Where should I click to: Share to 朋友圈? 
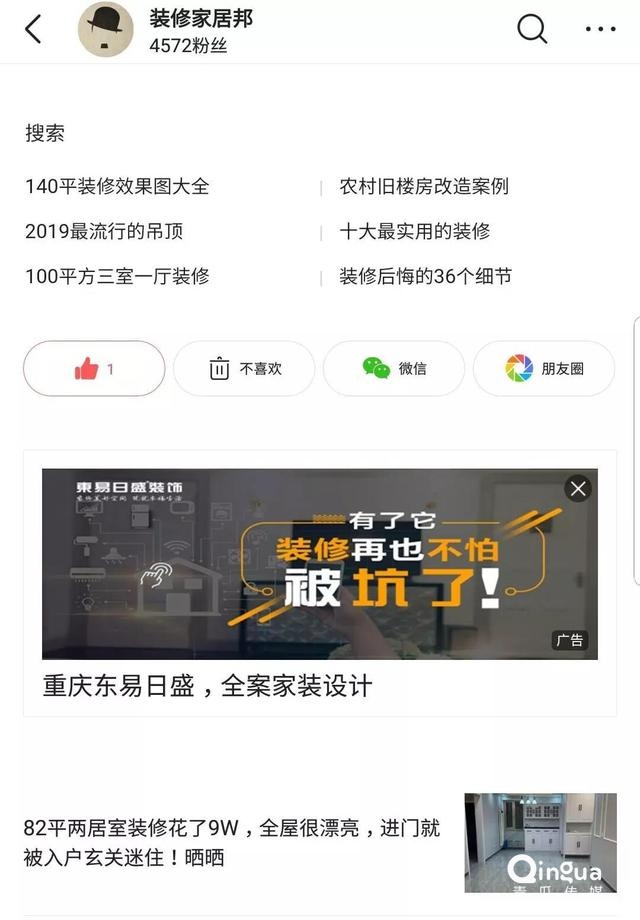(544, 368)
